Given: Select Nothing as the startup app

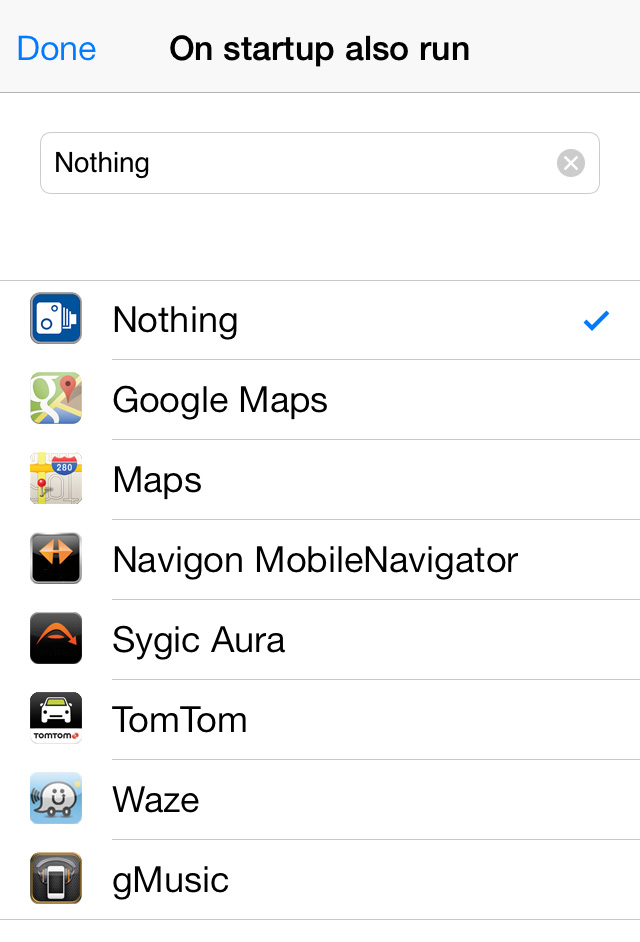Looking at the screenshot, I should [x=320, y=320].
